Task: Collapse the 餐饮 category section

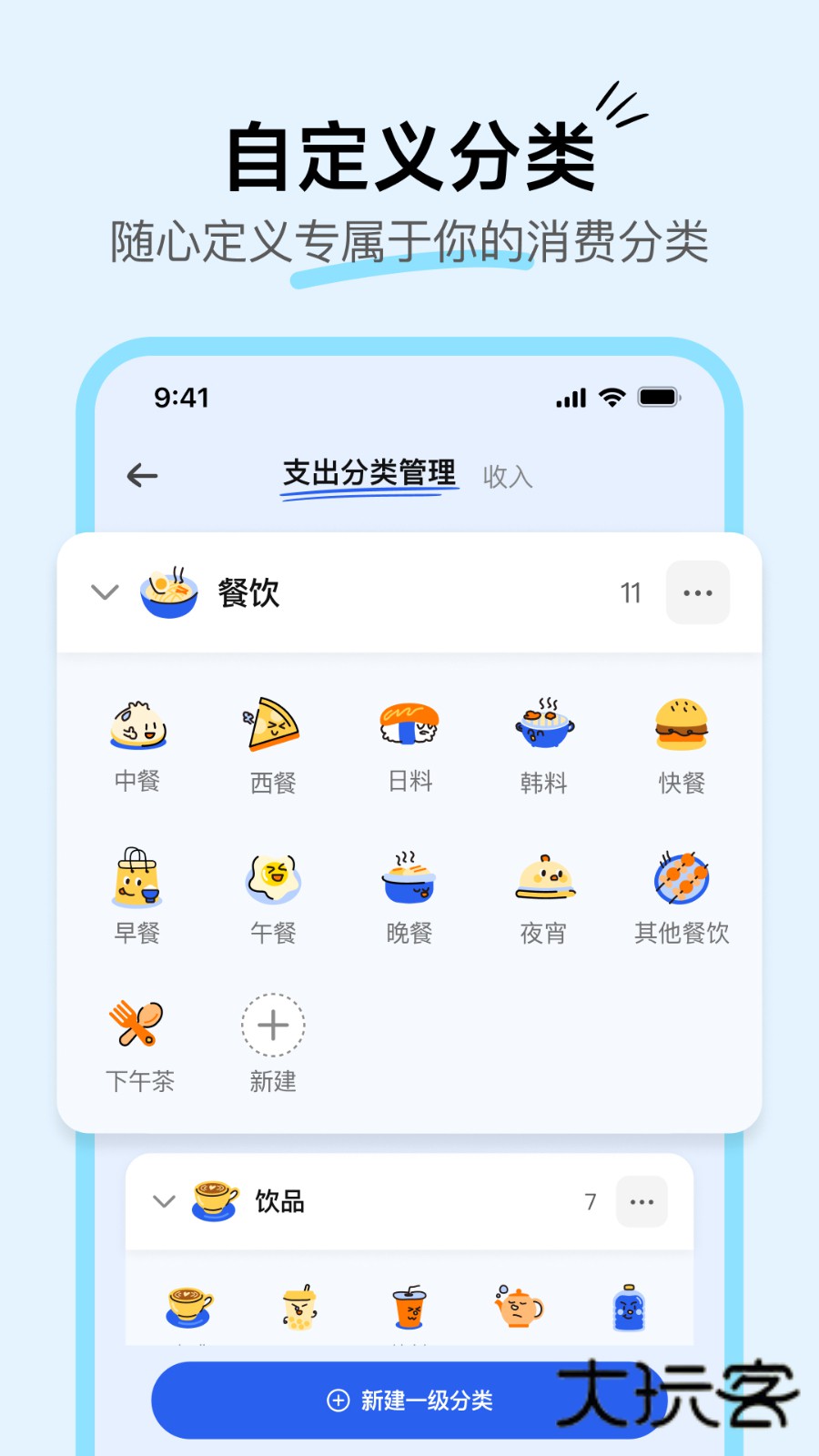Action: (105, 592)
